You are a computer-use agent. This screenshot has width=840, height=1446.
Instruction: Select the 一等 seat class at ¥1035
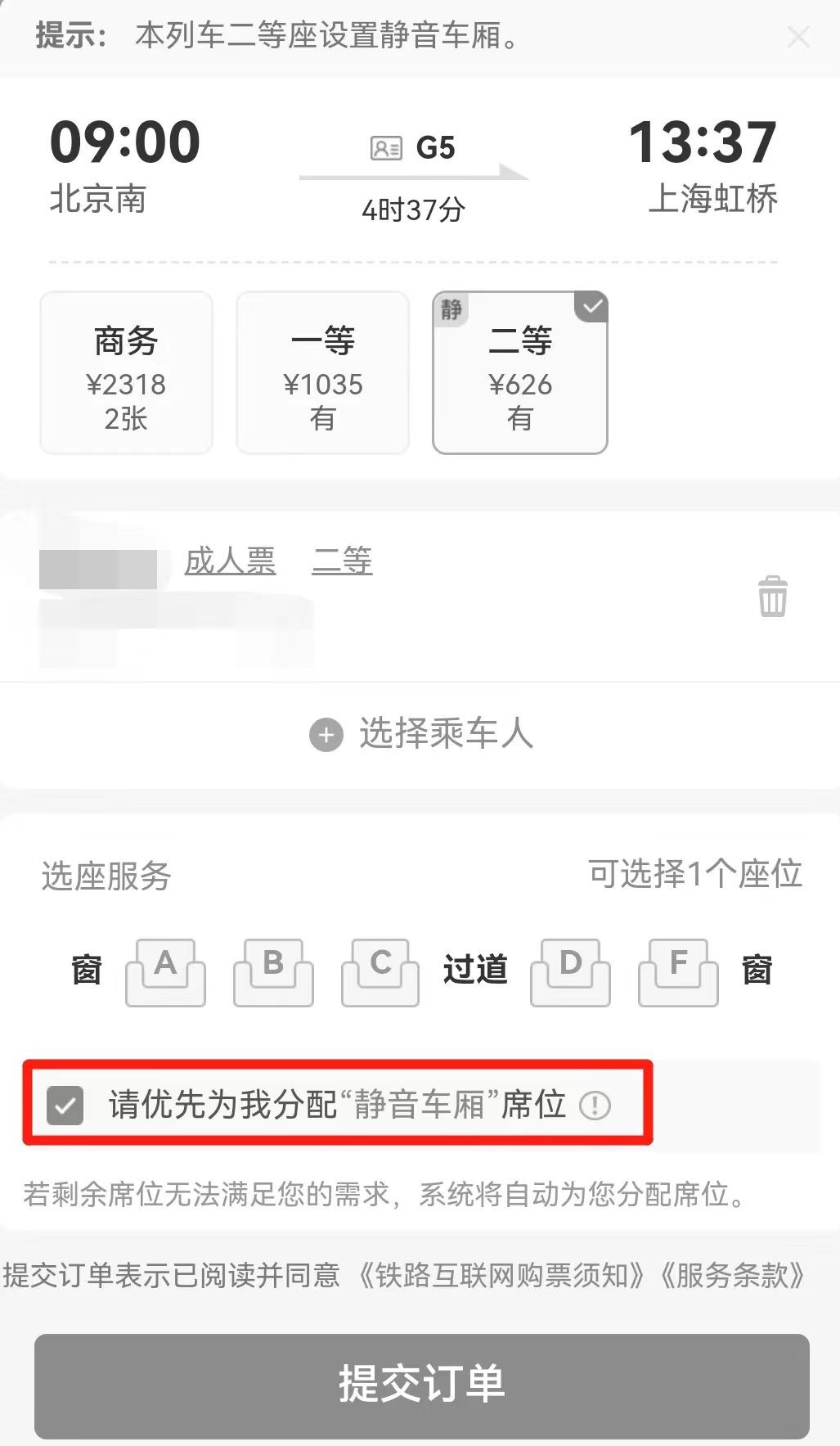tap(322, 372)
